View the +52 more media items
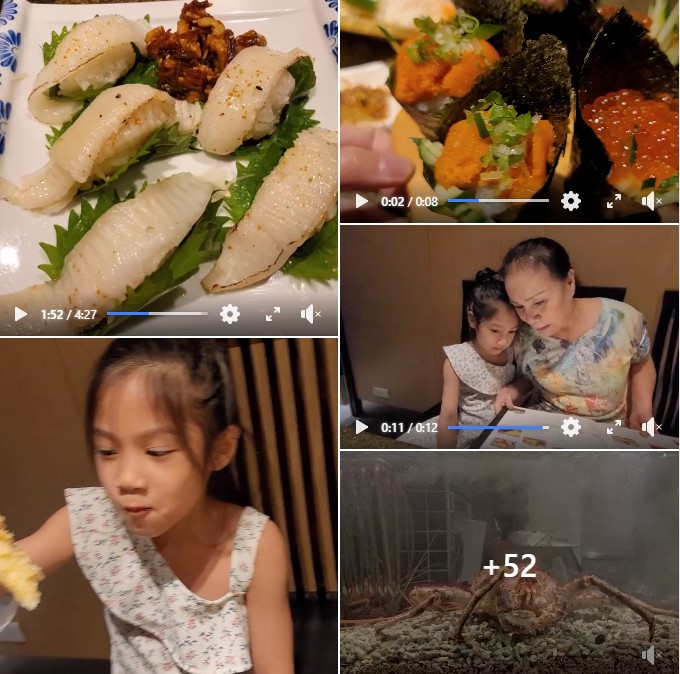680x674 pixels. click(x=509, y=566)
